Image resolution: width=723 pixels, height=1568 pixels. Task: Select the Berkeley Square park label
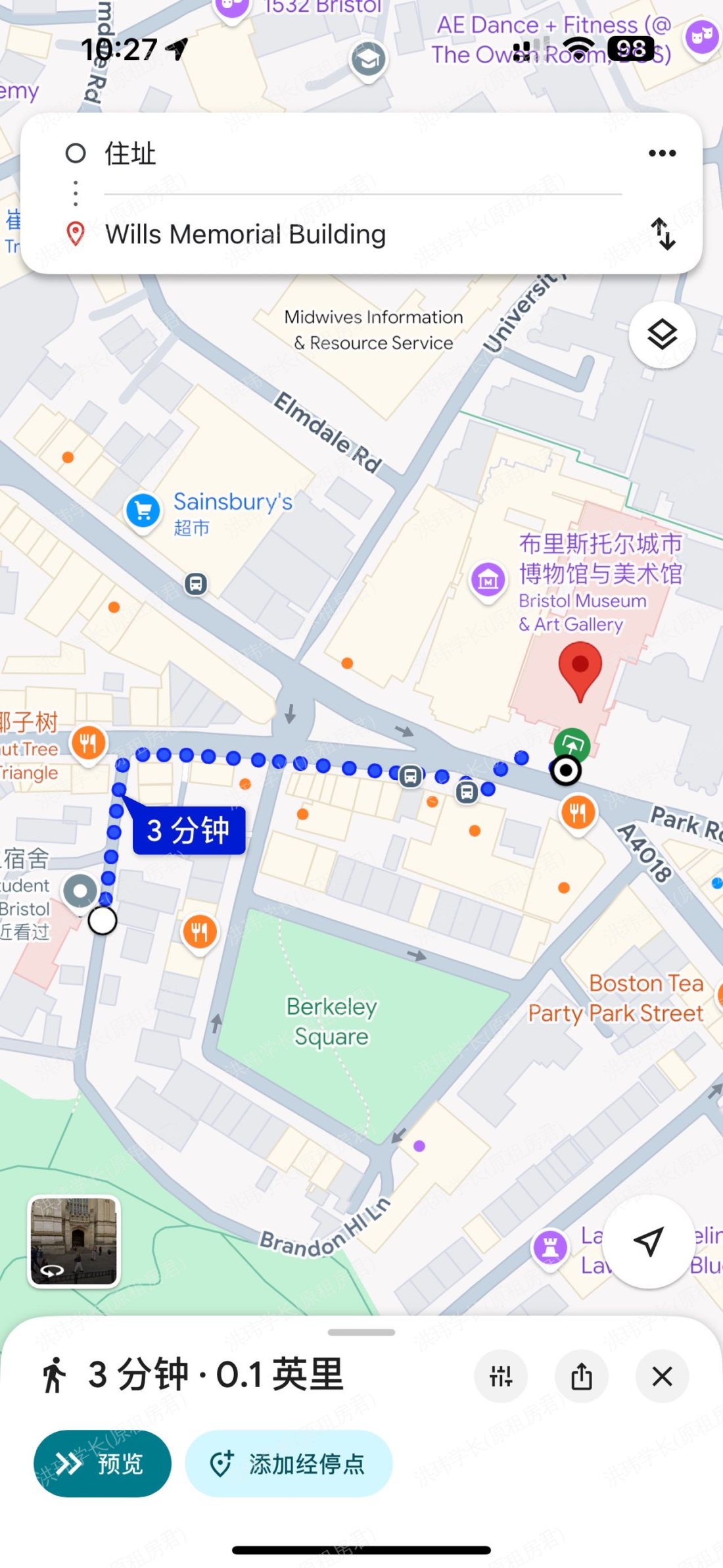(x=332, y=1021)
